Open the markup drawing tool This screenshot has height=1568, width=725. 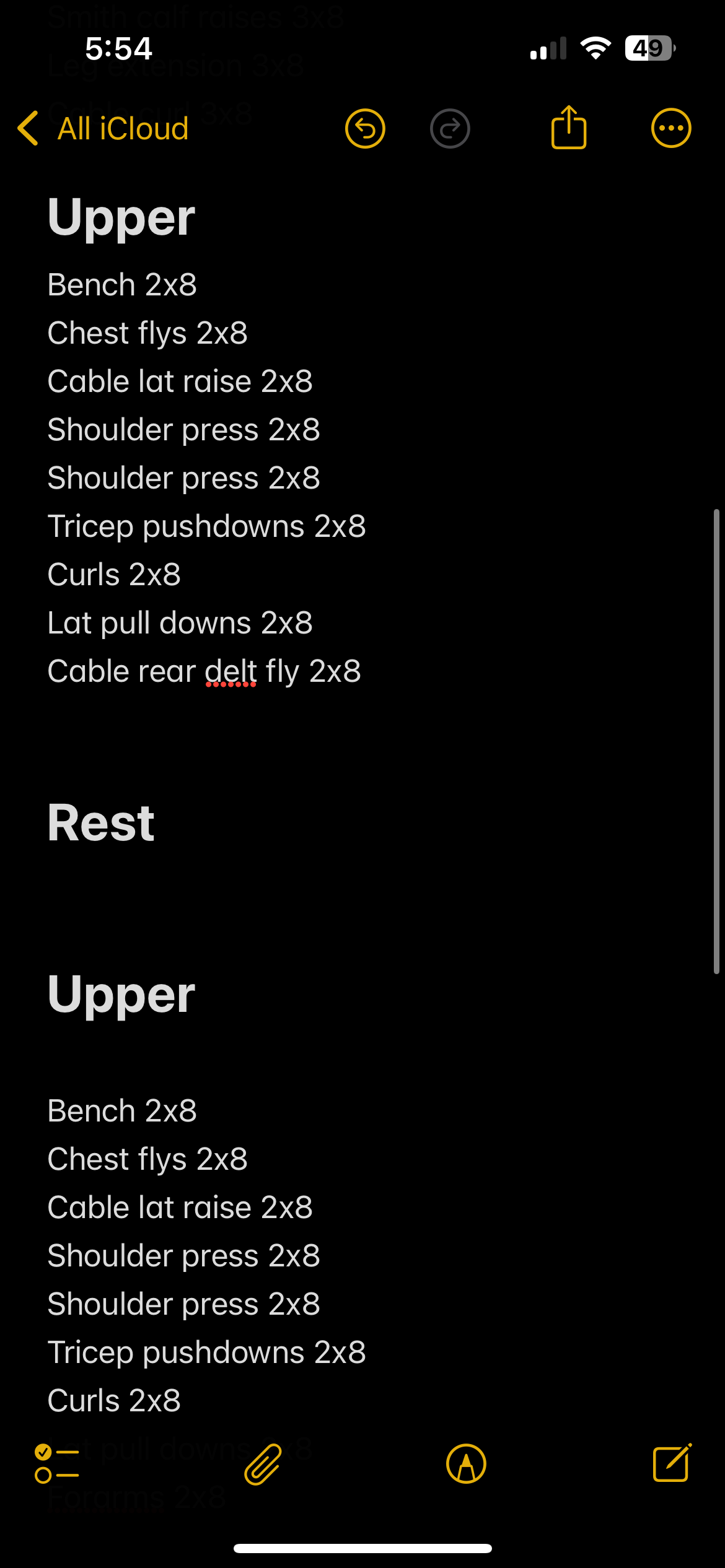tap(466, 1464)
